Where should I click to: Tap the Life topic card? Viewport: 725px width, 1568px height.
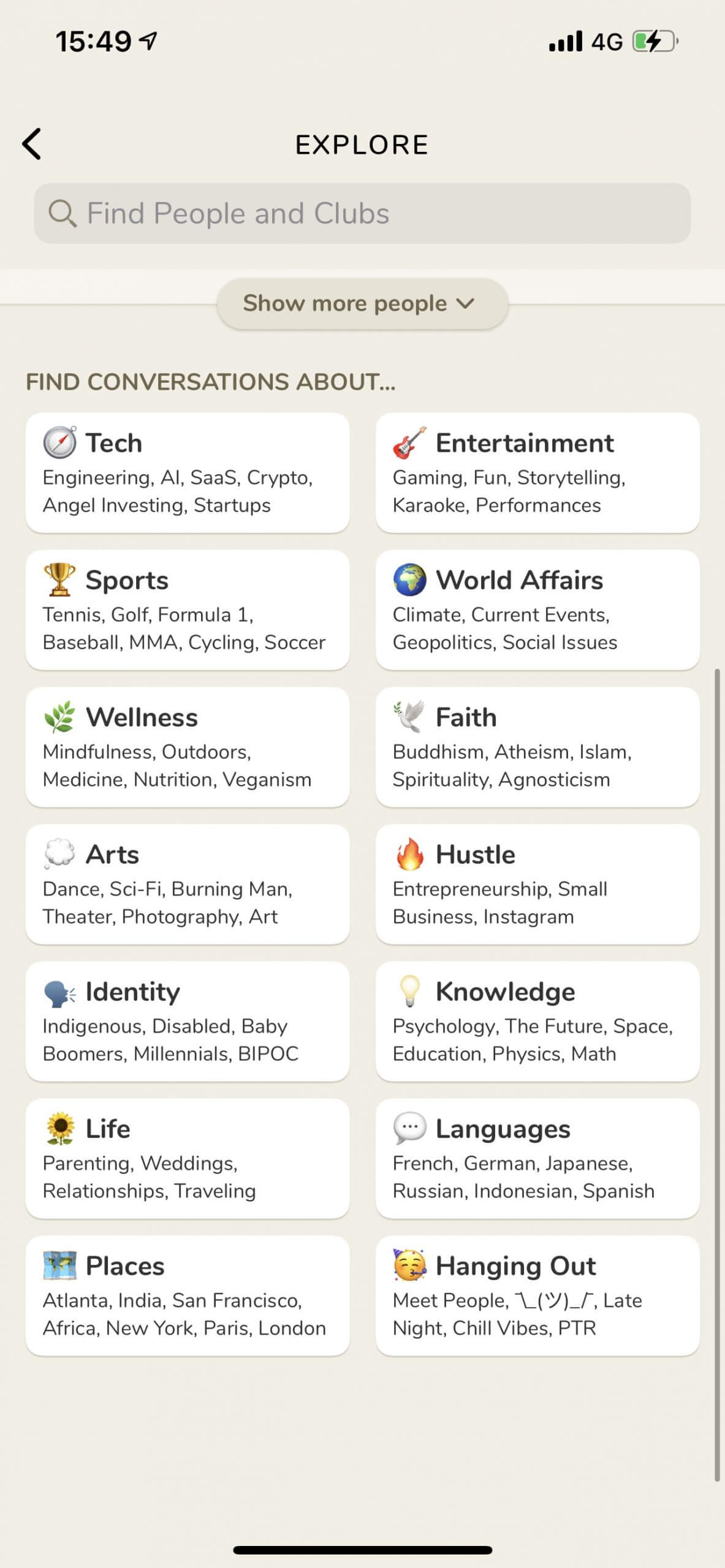pyautogui.click(x=188, y=1159)
